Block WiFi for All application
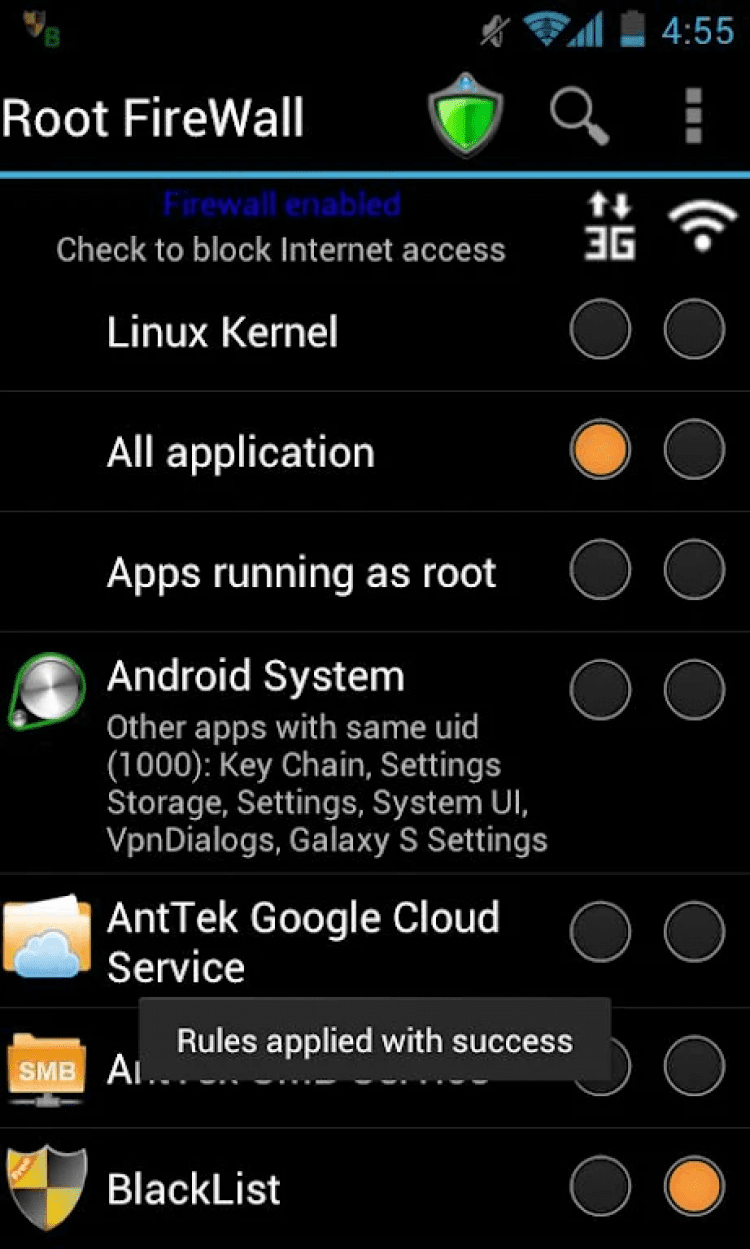Viewport: 750px width, 1249px height. click(x=694, y=450)
